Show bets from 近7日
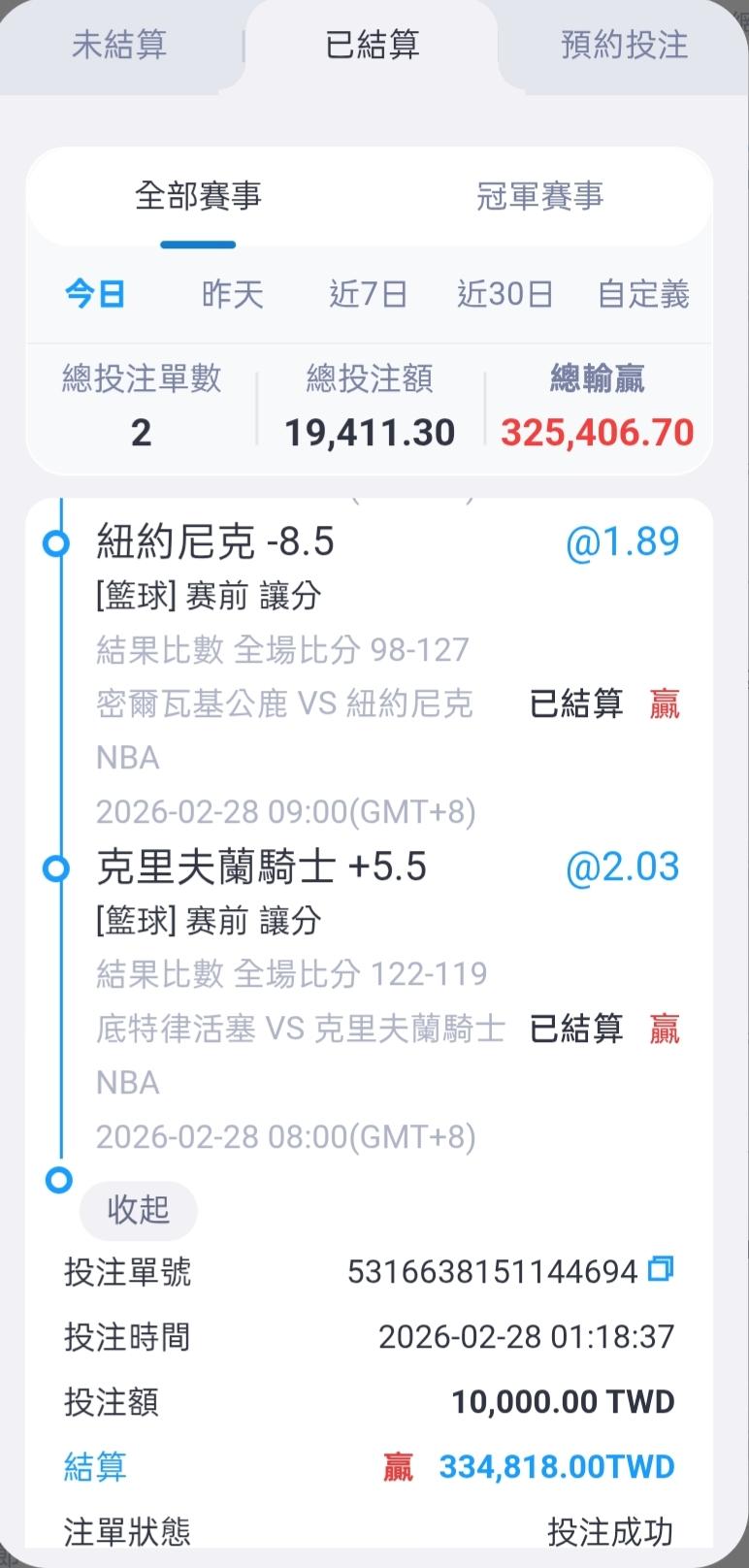 [x=368, y=294]
